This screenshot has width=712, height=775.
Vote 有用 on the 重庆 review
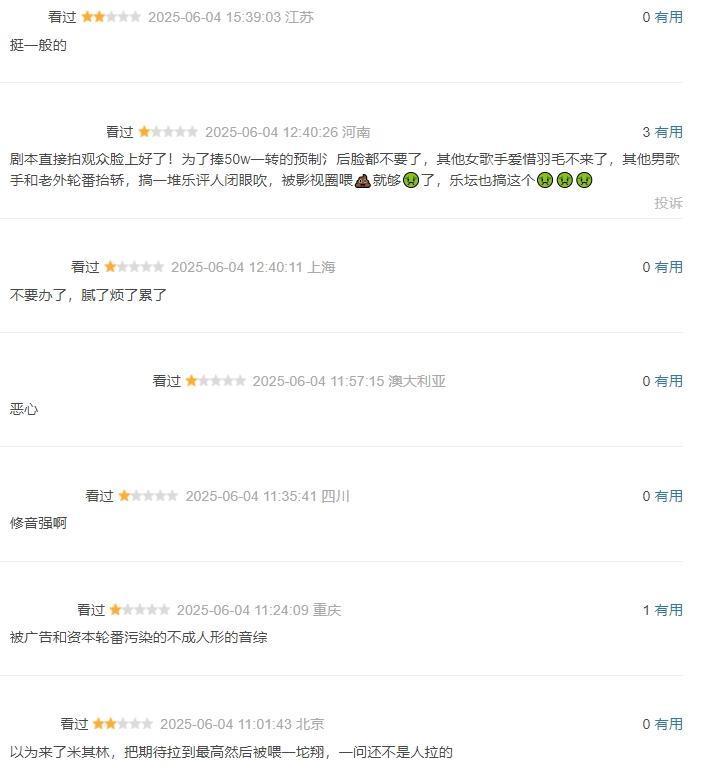[668, 610]
